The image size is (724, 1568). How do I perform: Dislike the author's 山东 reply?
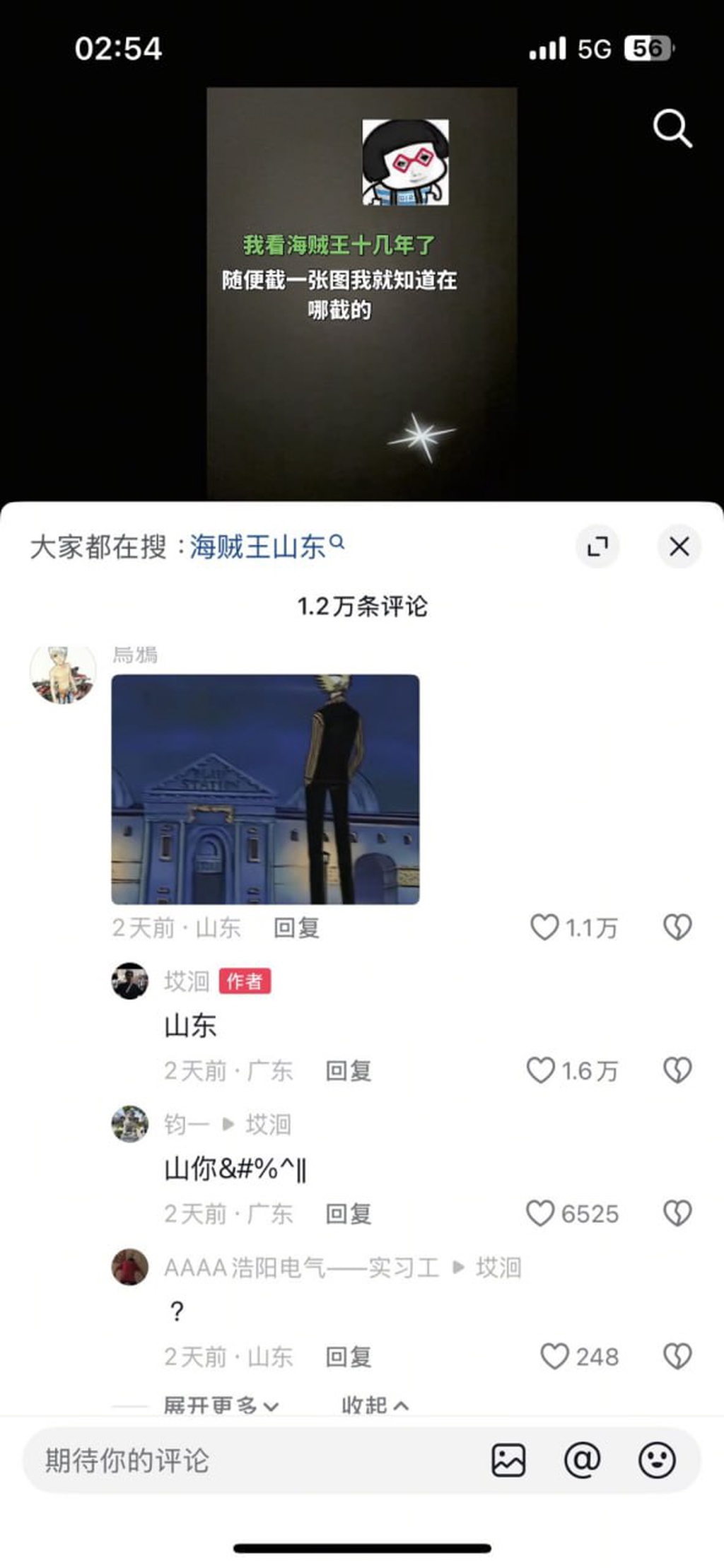point(677,1070)
